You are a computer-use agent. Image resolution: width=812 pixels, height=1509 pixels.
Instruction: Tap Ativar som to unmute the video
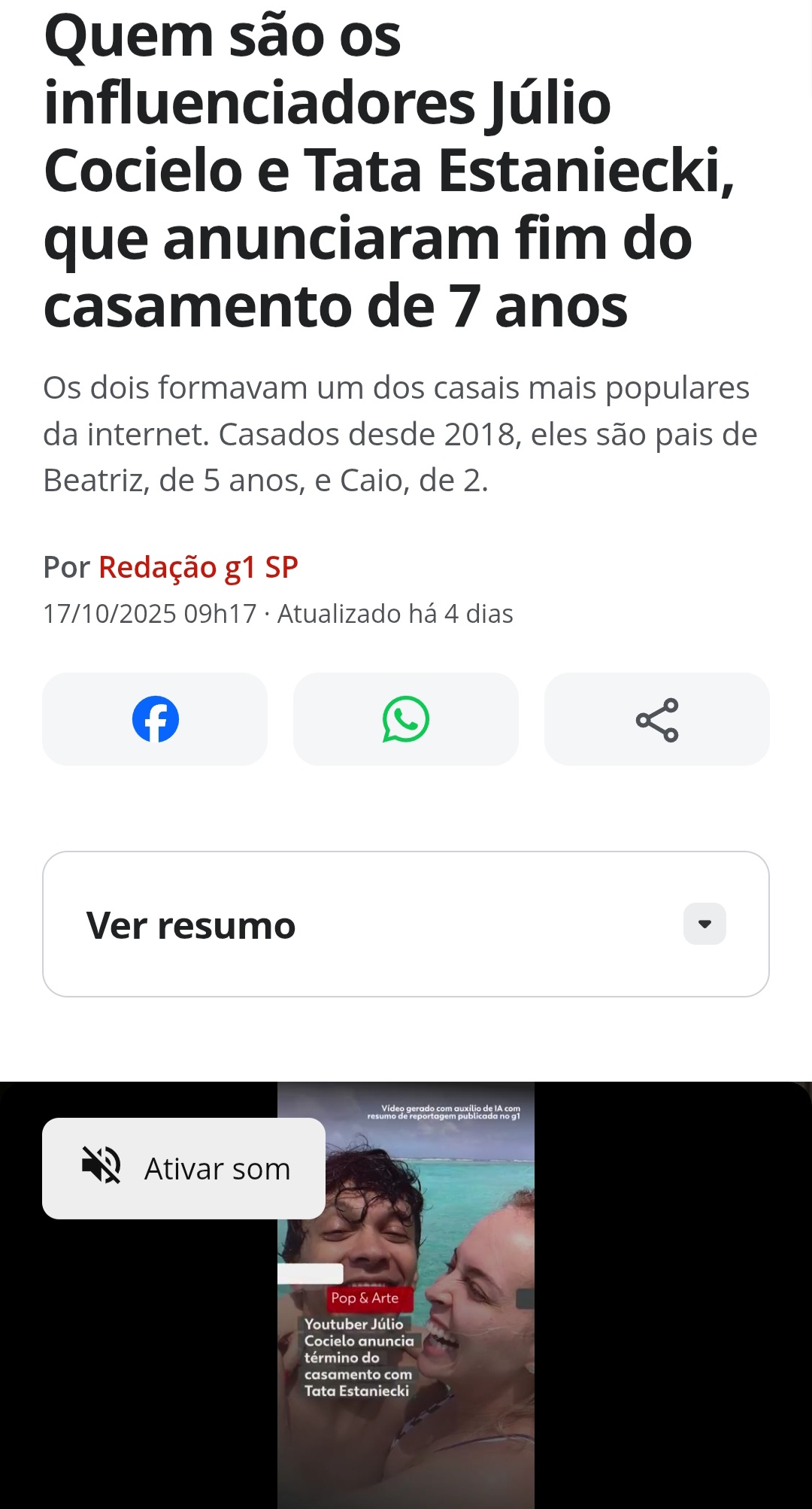pyautogui.click(x=183, y=1168)
